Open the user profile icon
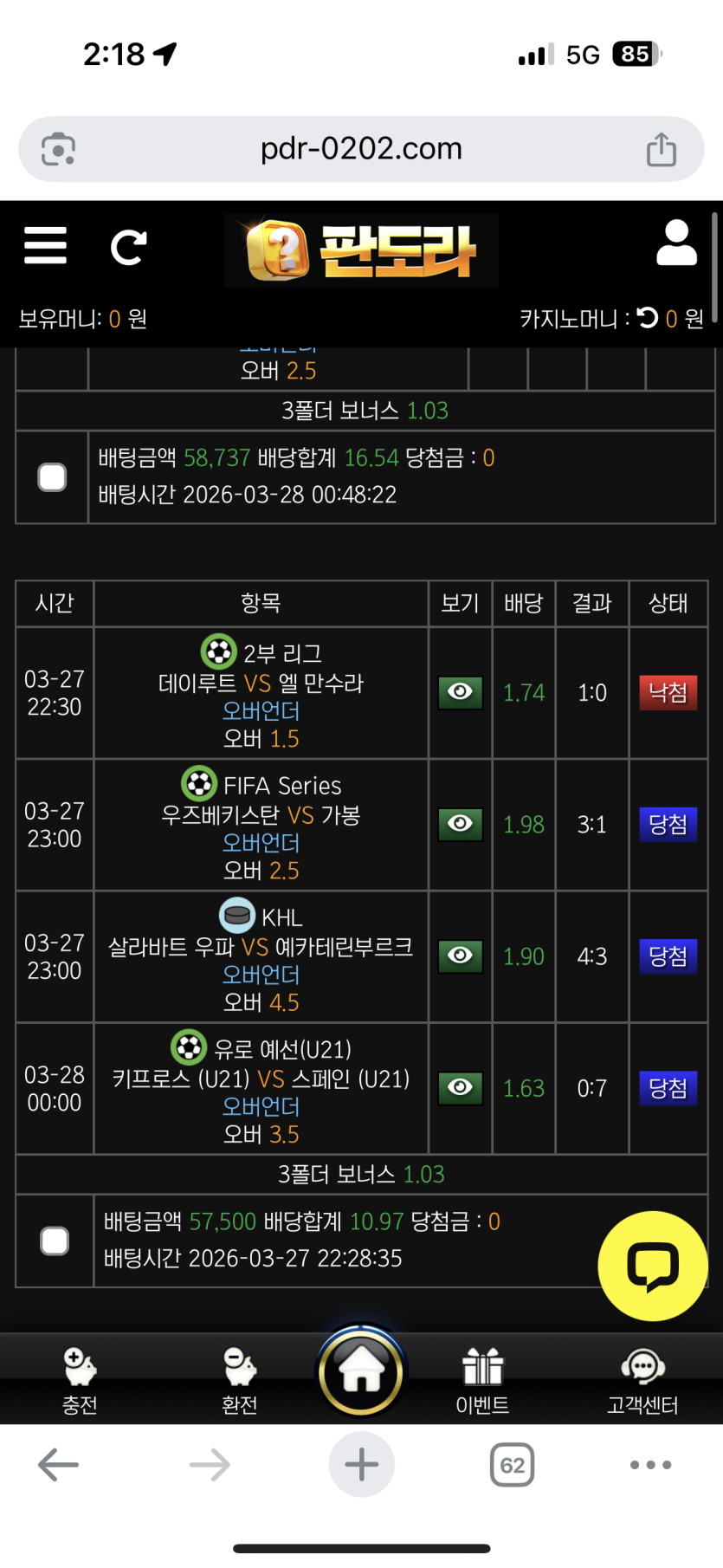Viewport: 723px width, 1568px height. pos(676,243)
